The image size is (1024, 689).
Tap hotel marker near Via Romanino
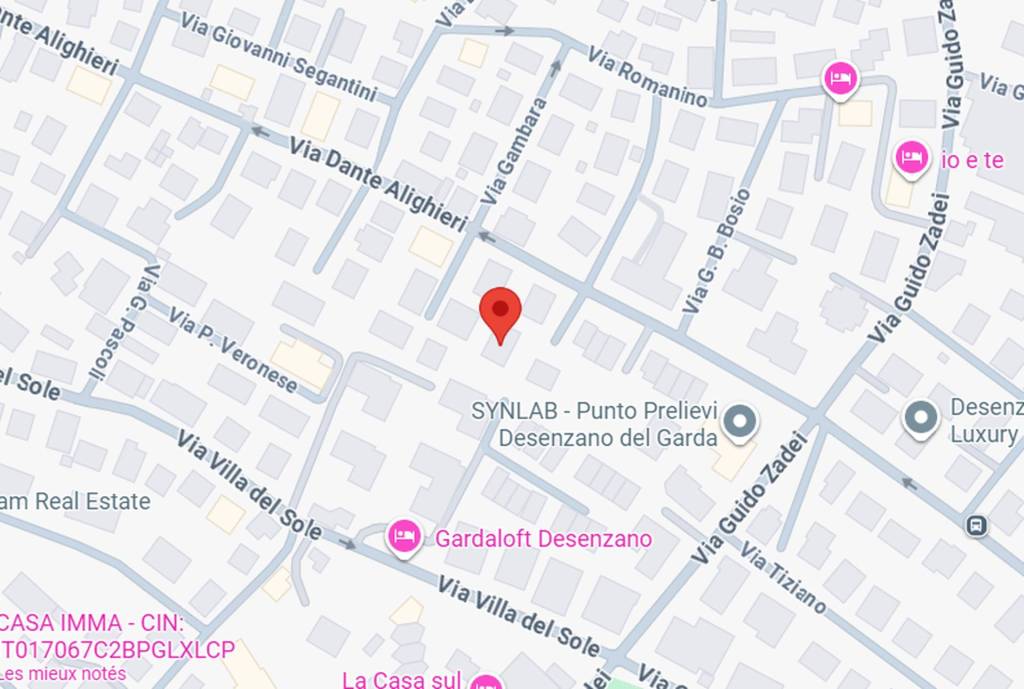pos(841,78)
